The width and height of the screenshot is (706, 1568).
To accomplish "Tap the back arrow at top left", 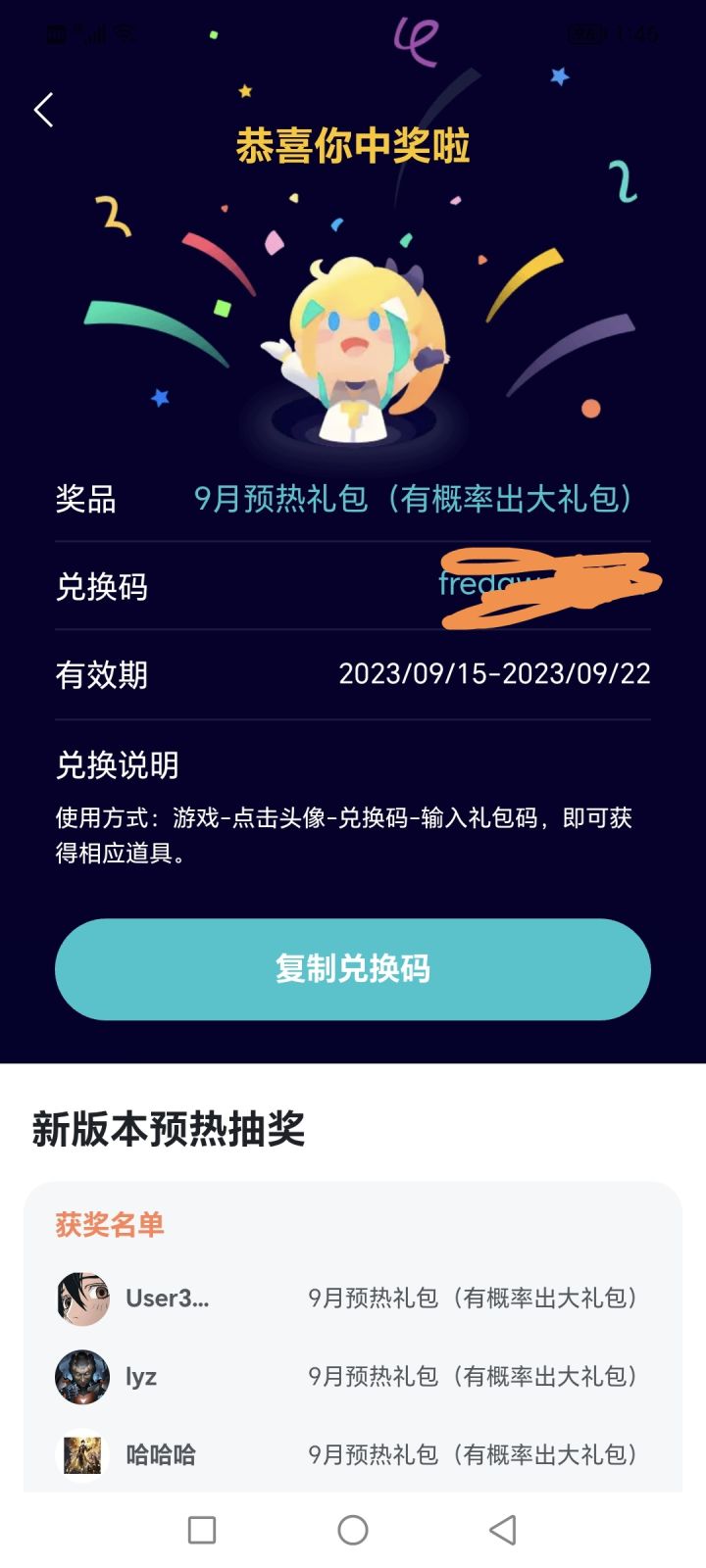I will (x=43, y=110).
